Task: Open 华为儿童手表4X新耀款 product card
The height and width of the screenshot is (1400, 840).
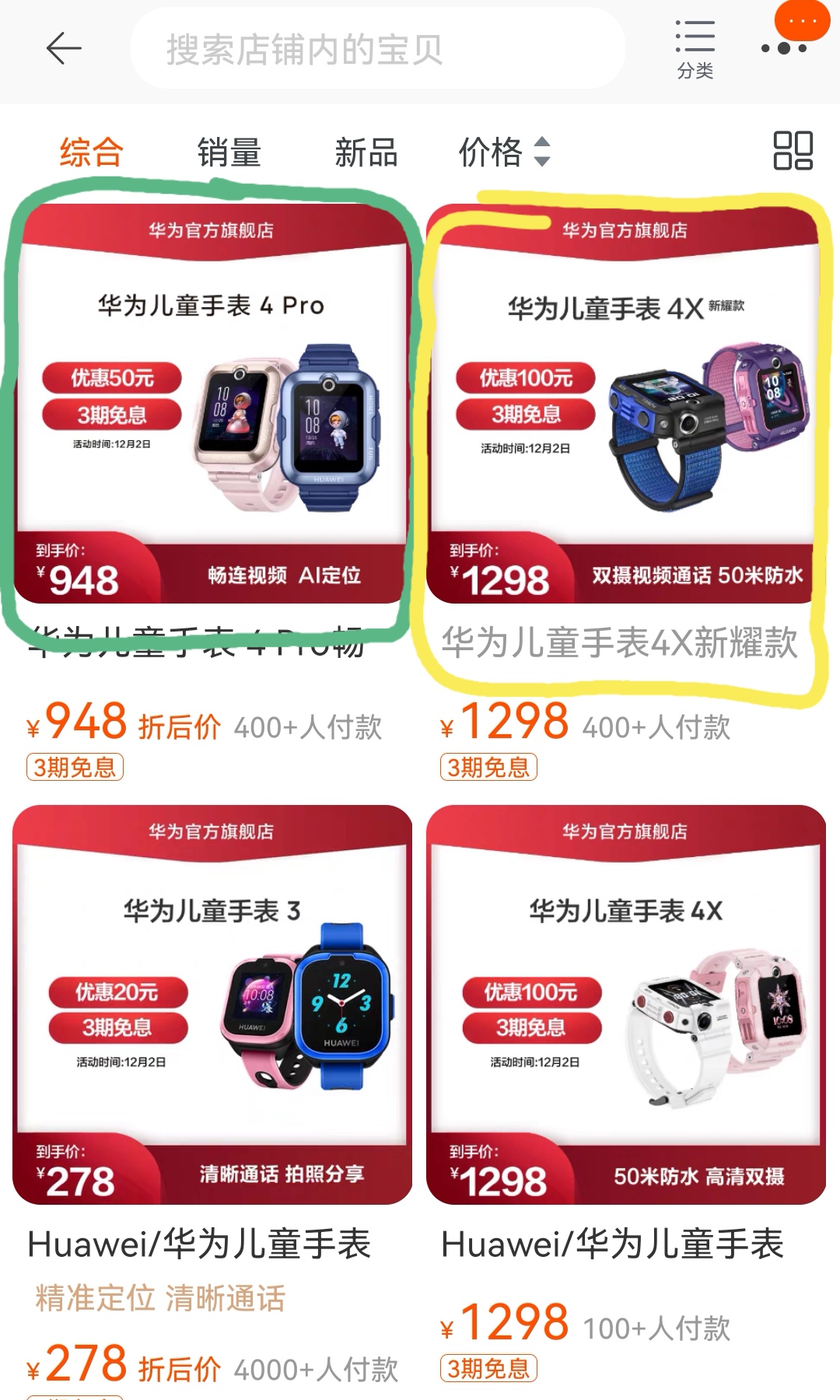Action: point(625,404)
